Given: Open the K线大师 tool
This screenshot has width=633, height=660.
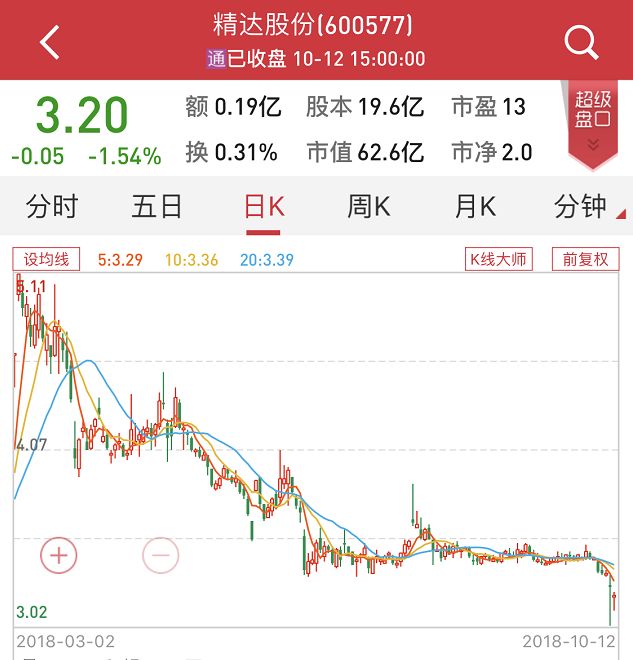Looking at the screenshot, I should 499,259.
